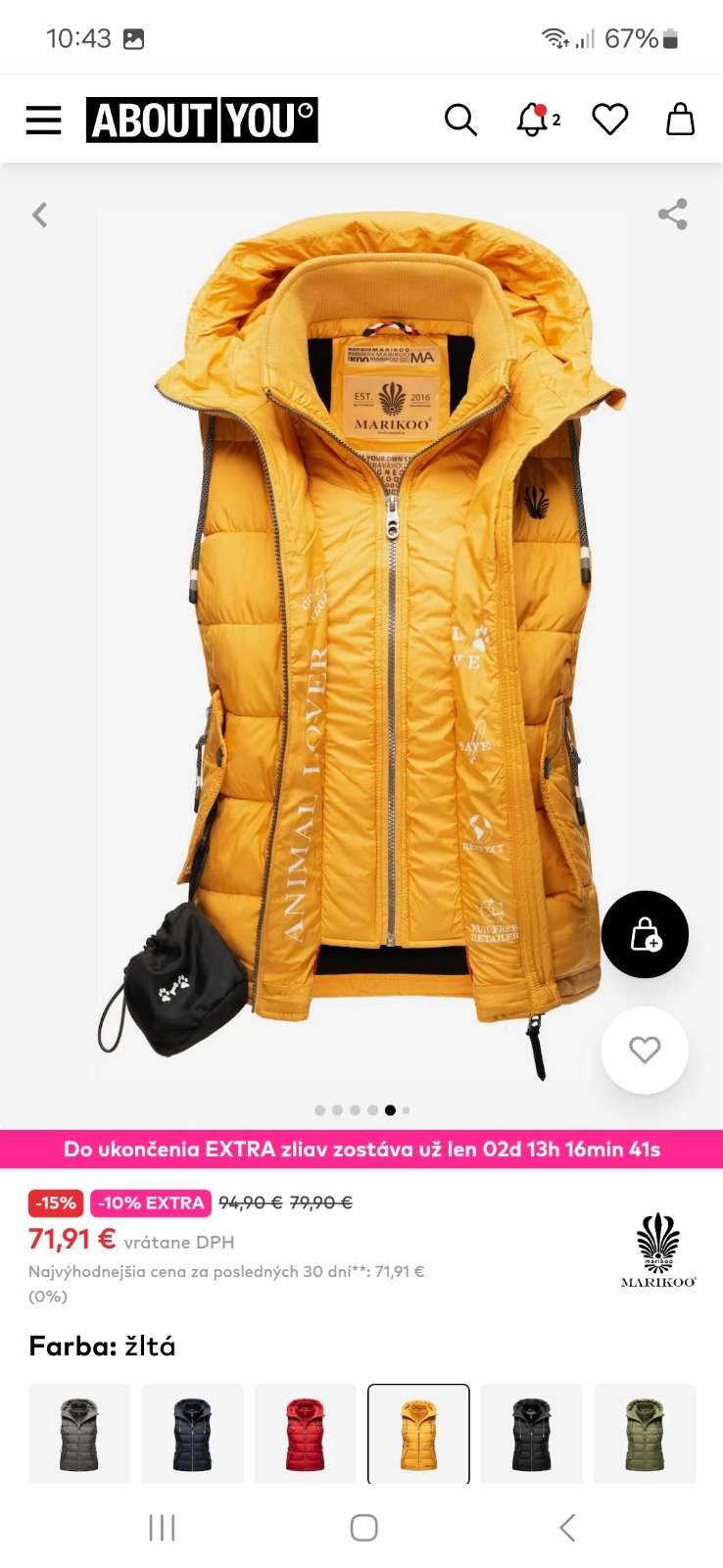Save the vest to the wishlist
723x1568 pixels.
point(645,1050)
